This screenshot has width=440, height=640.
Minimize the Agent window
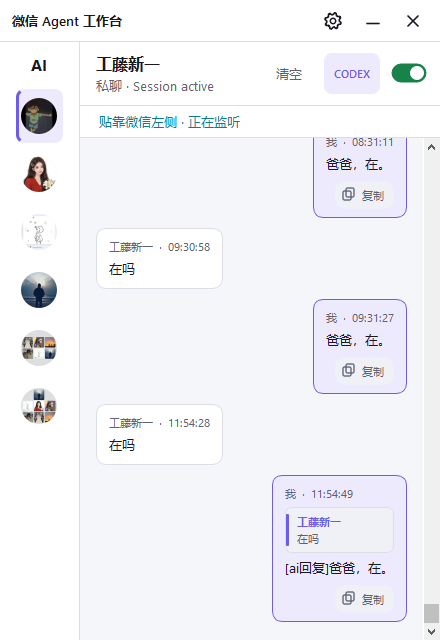tap(373, 22)
